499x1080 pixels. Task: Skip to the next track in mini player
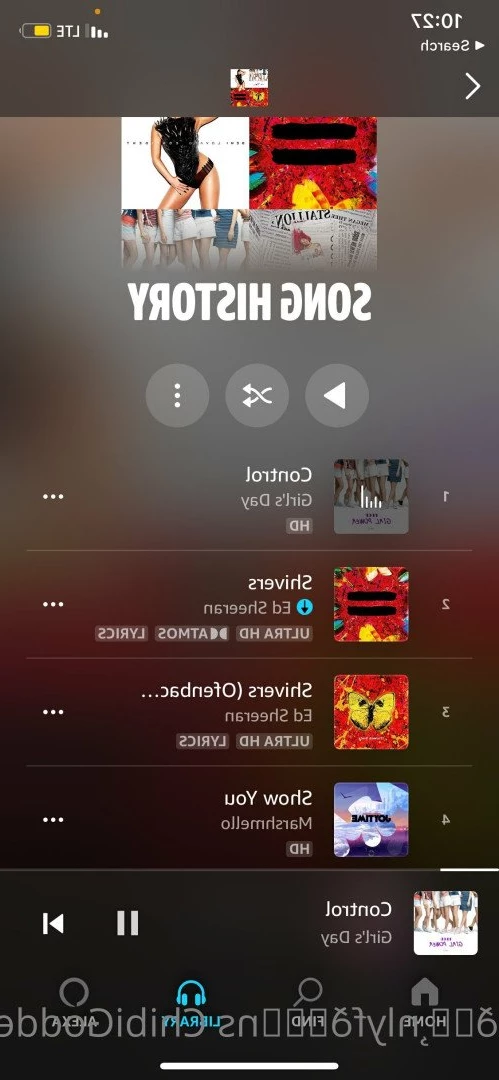coord(53,923)
